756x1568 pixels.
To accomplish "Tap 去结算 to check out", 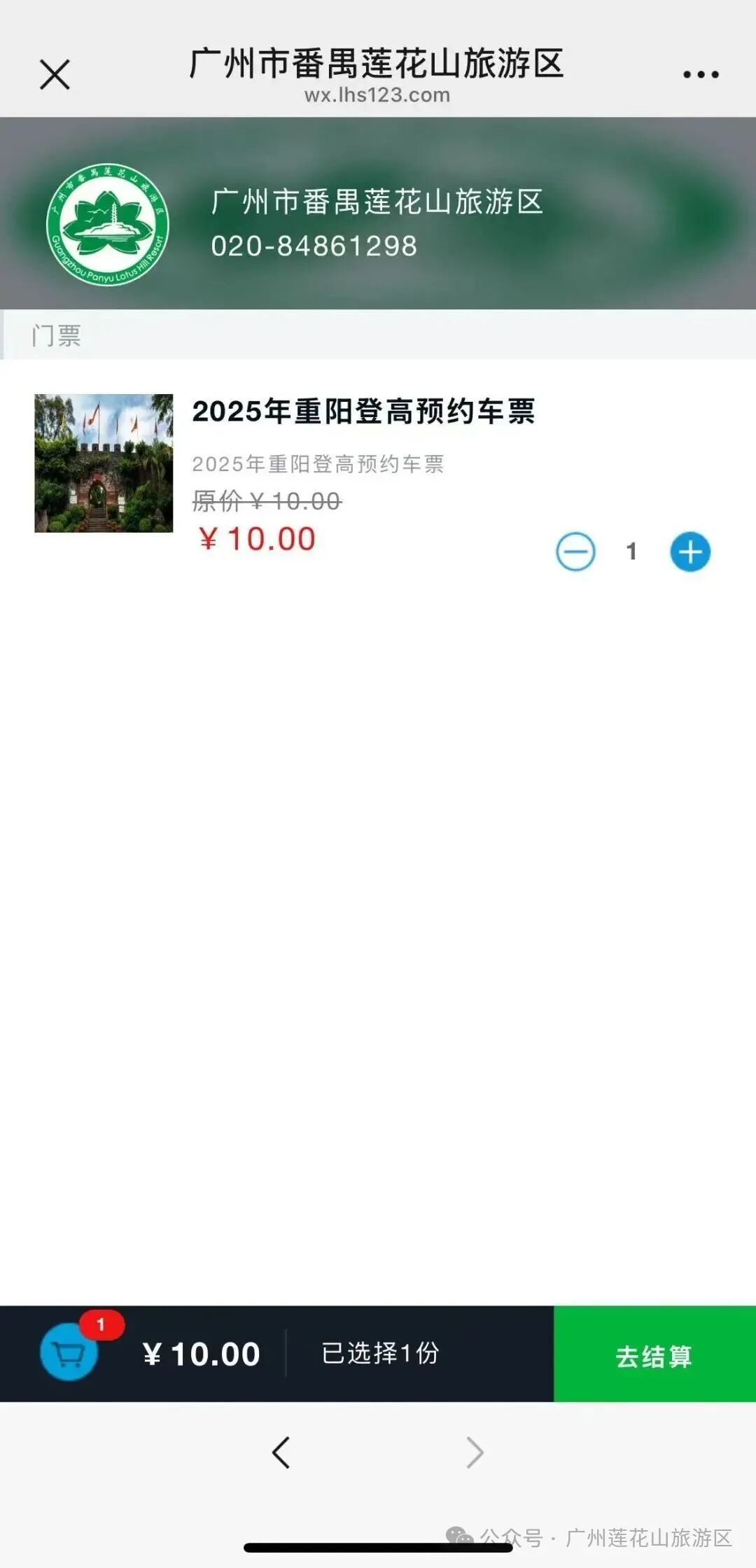I will pos(654,1354).
